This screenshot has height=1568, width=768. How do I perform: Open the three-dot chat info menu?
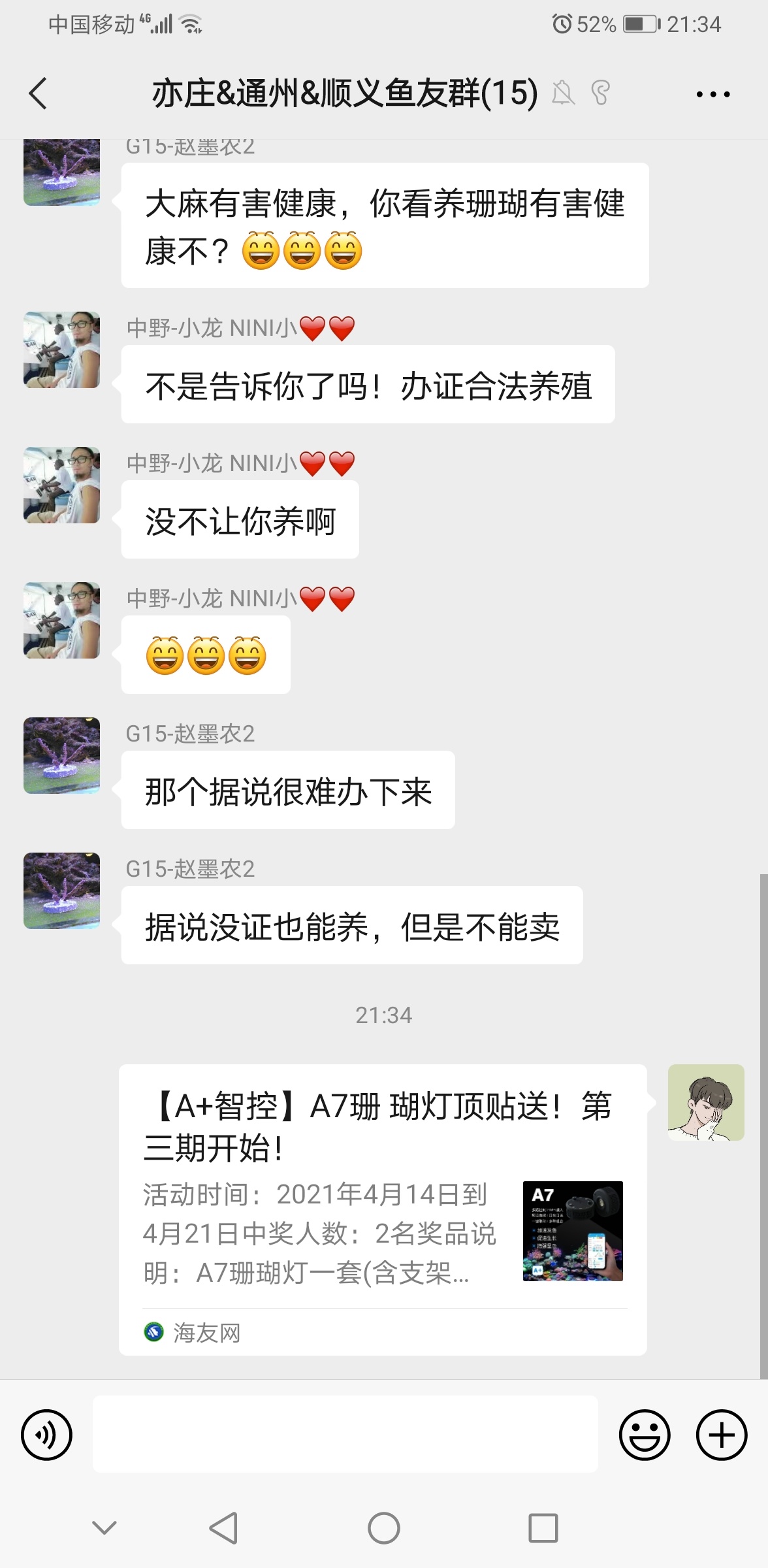[712, 94]
